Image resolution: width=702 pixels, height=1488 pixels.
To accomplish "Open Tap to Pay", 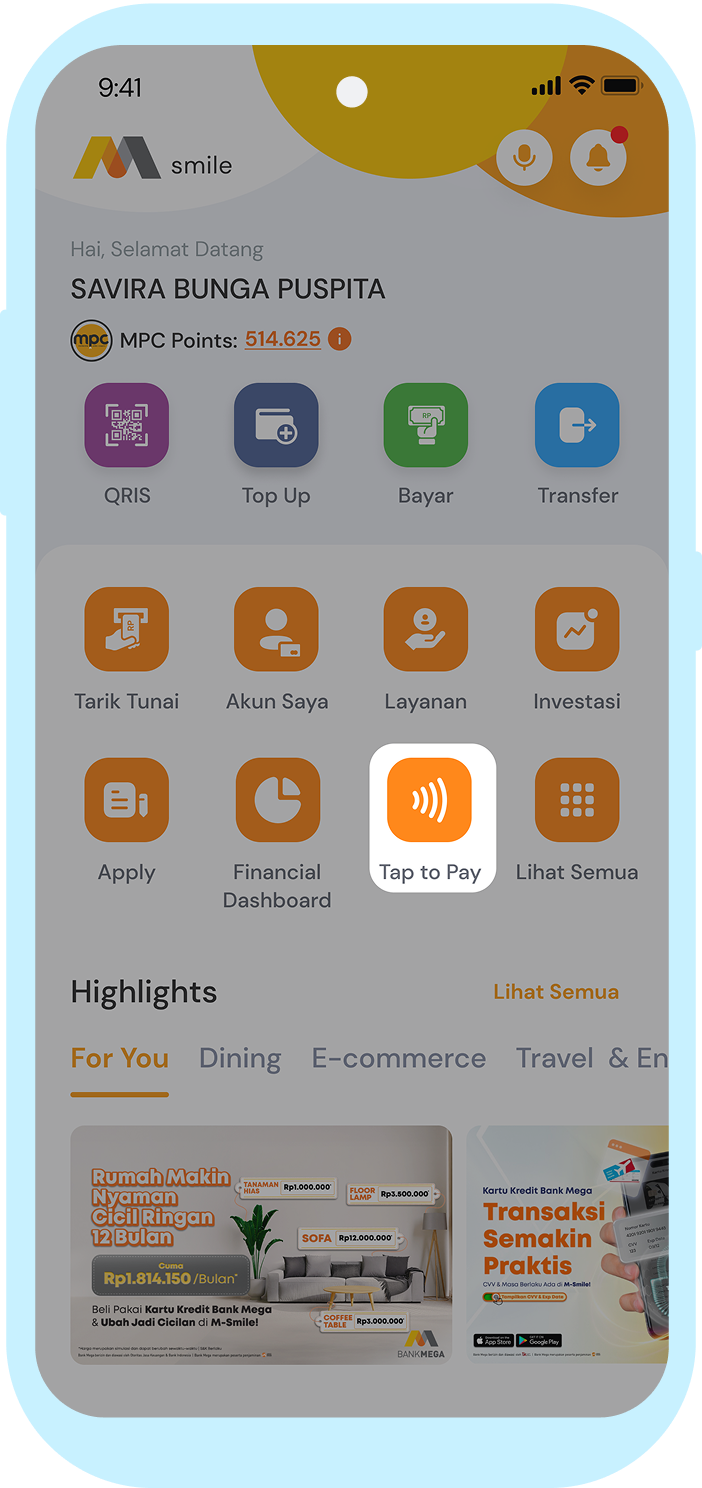I will (x=430, y=801).
